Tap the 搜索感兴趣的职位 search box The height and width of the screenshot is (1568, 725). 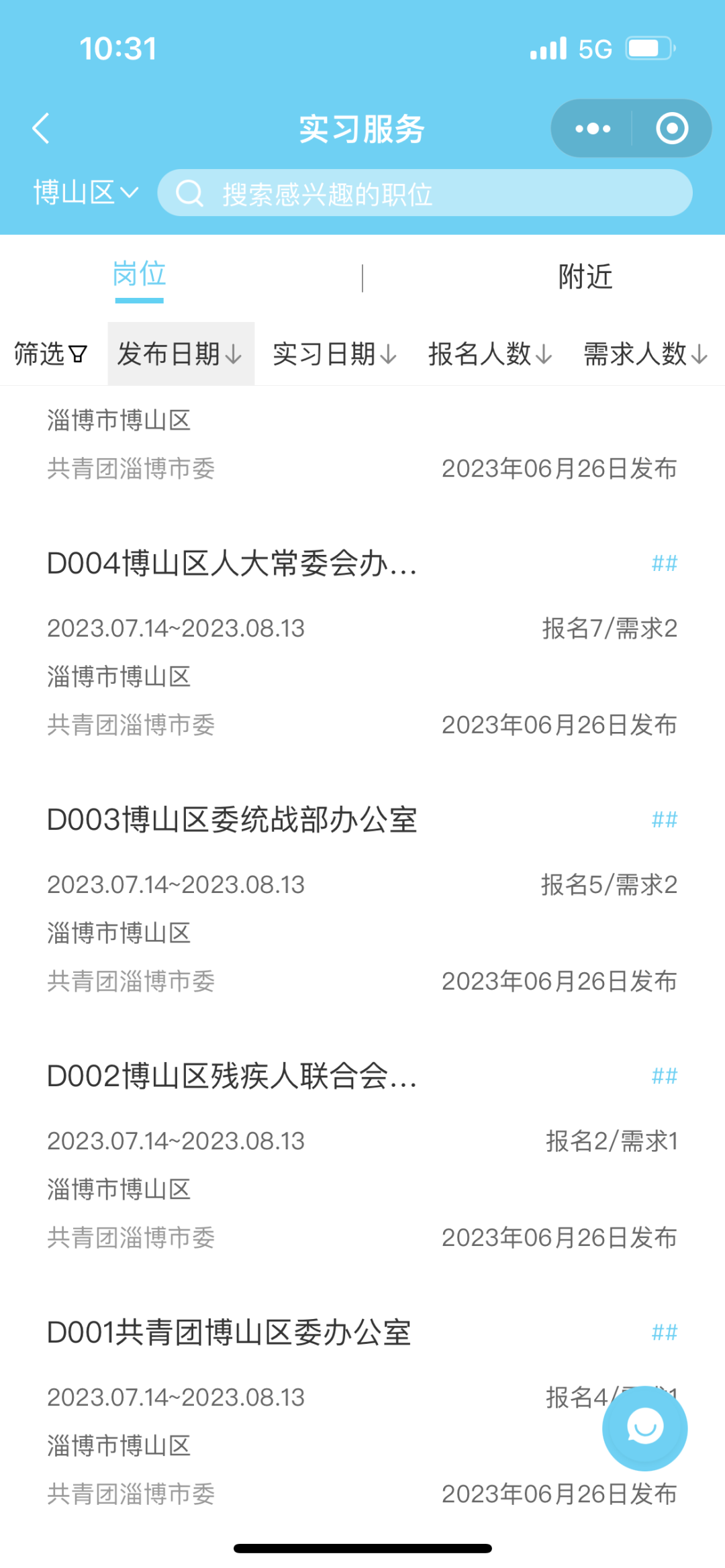(424, 193)
